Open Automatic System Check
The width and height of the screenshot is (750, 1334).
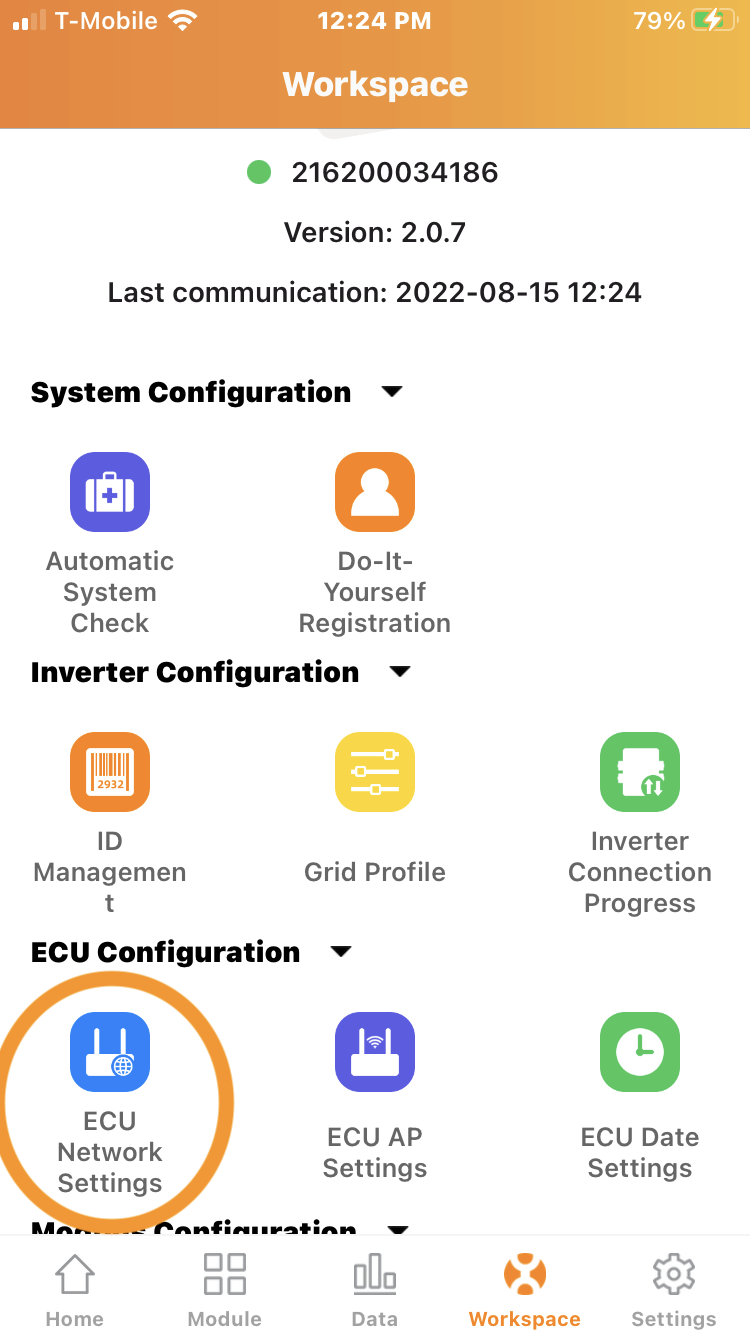110,492
